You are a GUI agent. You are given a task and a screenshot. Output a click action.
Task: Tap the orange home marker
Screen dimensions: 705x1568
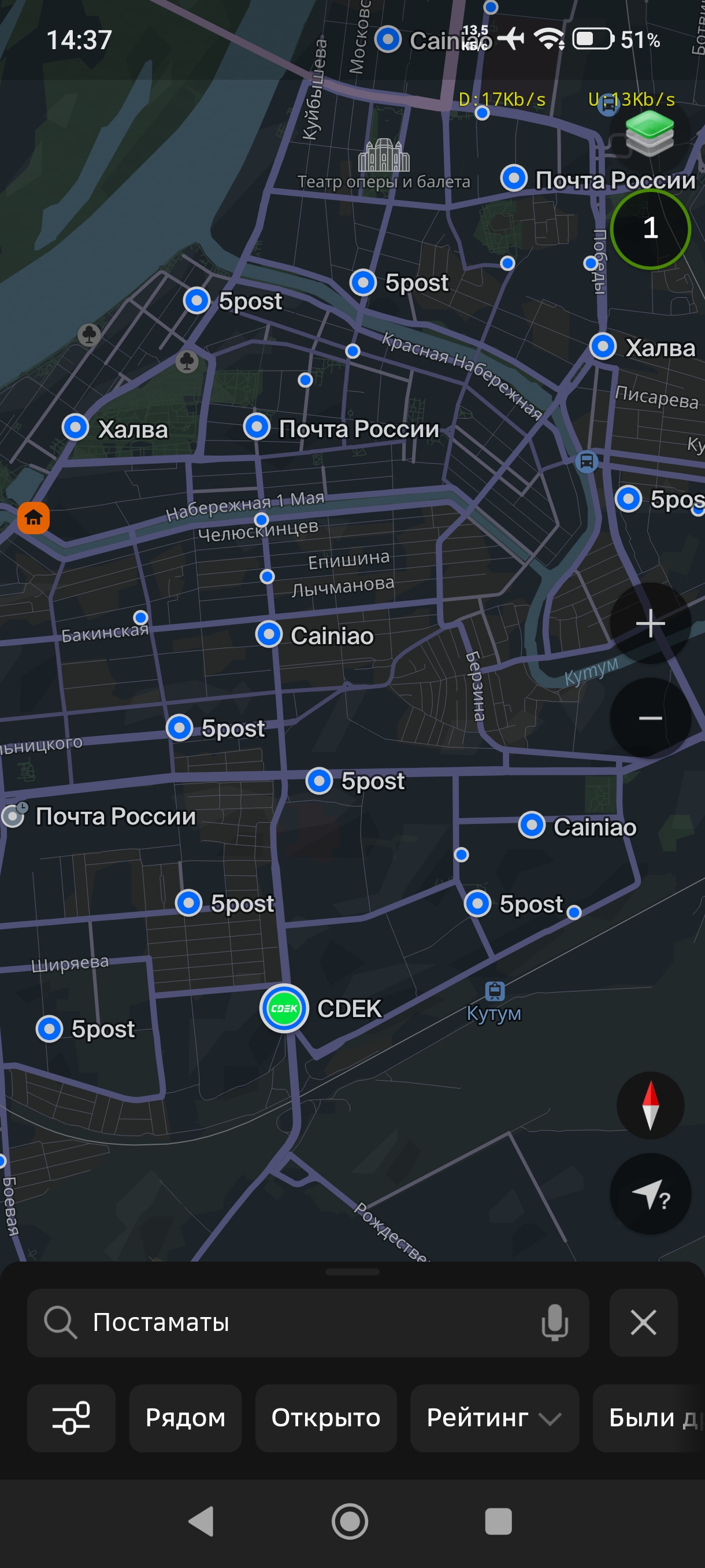[x=34, y=517]
